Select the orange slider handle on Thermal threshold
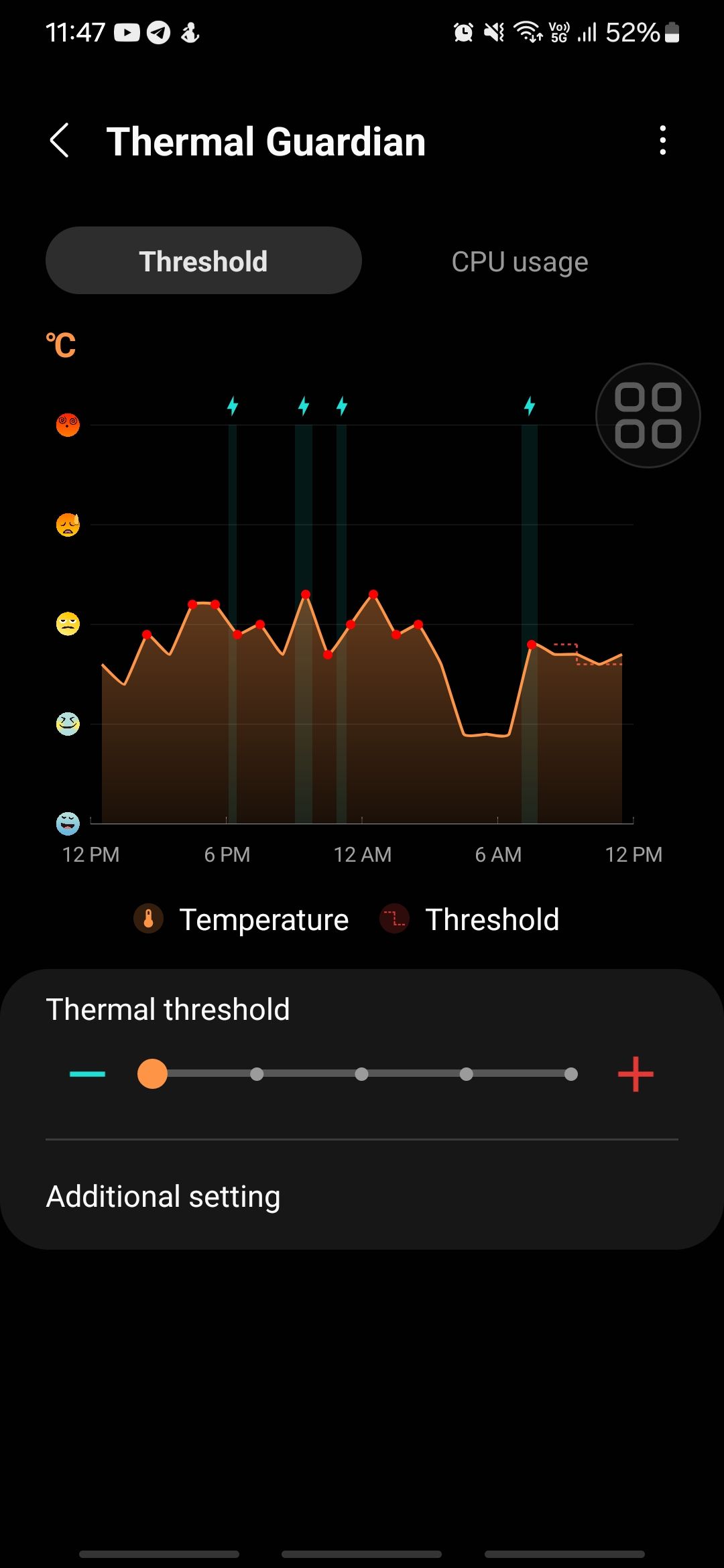 [x=153, y=1075]
